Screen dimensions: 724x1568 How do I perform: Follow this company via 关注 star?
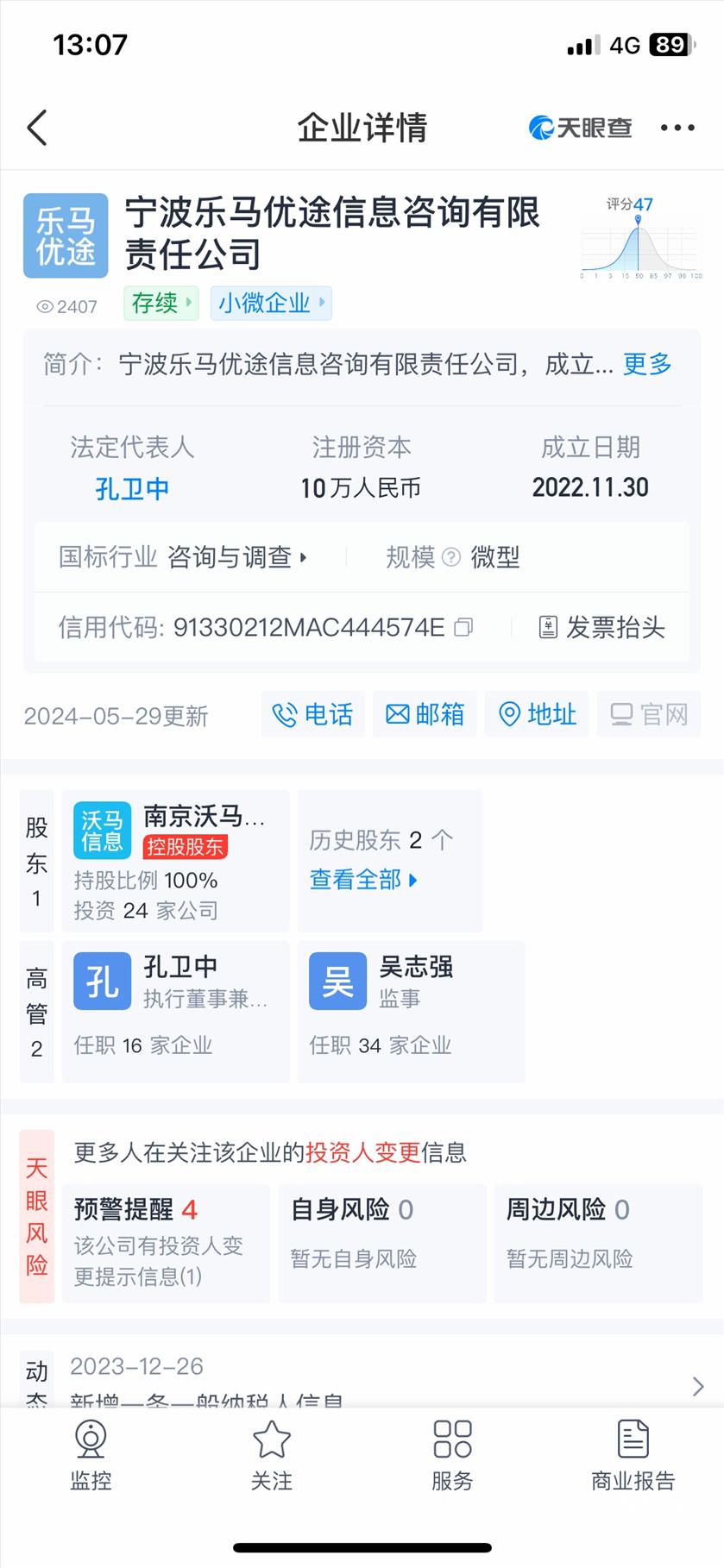272,1456
